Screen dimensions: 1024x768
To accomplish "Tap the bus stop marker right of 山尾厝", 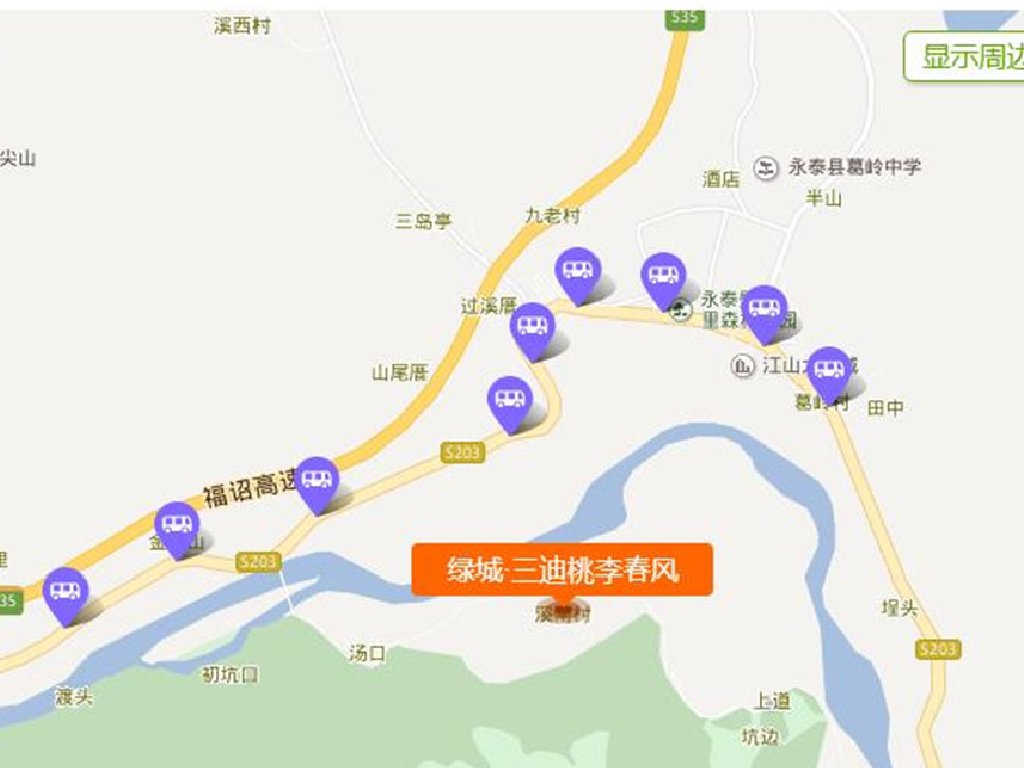I will (x=511, y=401).
